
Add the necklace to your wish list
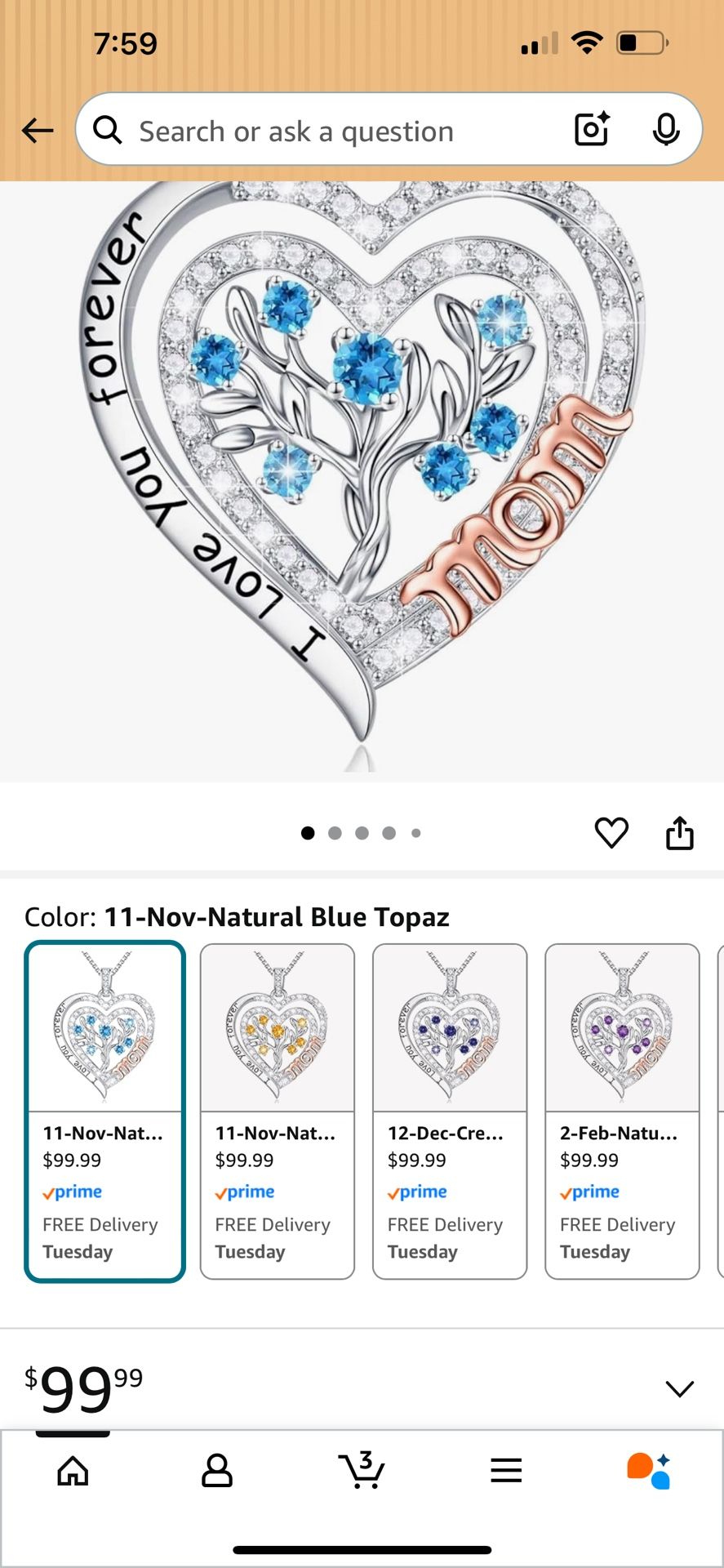point(611,834)
